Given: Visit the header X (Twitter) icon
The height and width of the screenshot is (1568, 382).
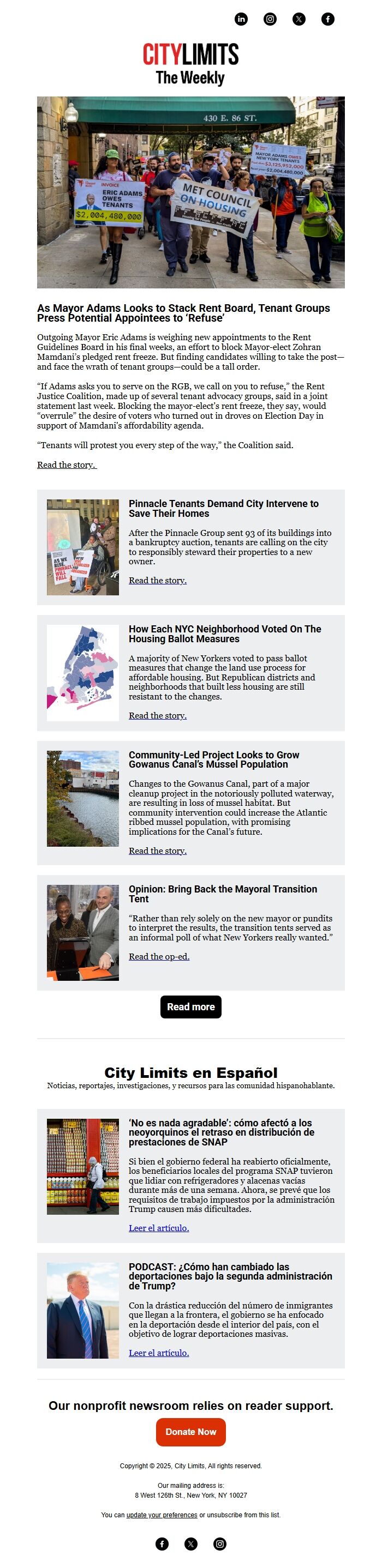Looking at the screenshot, I should click(x=299, y=19).
